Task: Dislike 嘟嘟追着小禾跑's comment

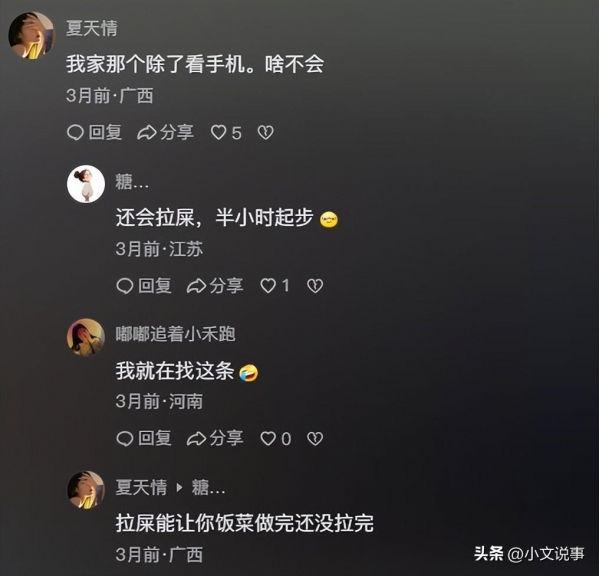Action: [x=314, y=438]
